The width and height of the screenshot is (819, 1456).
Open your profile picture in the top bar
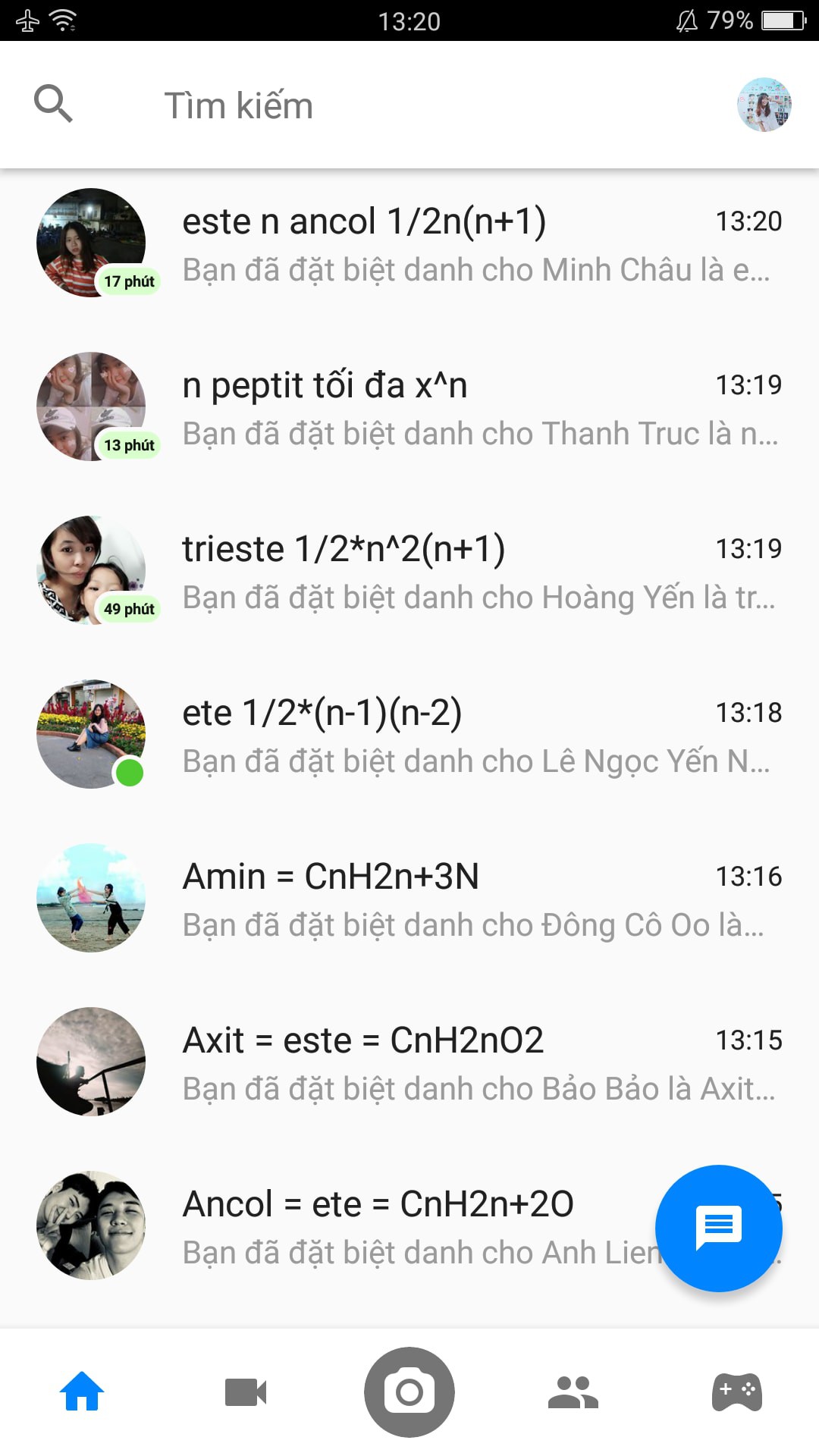click(764, 105)
